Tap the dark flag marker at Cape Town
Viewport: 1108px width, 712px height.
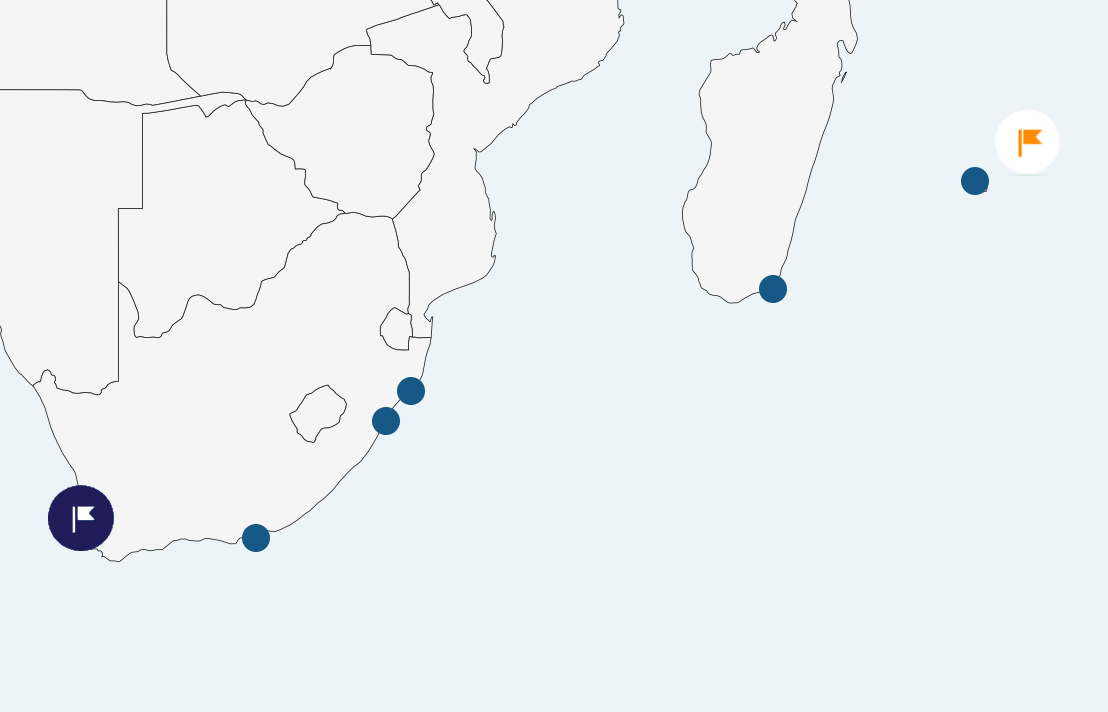tap(81, 518)
